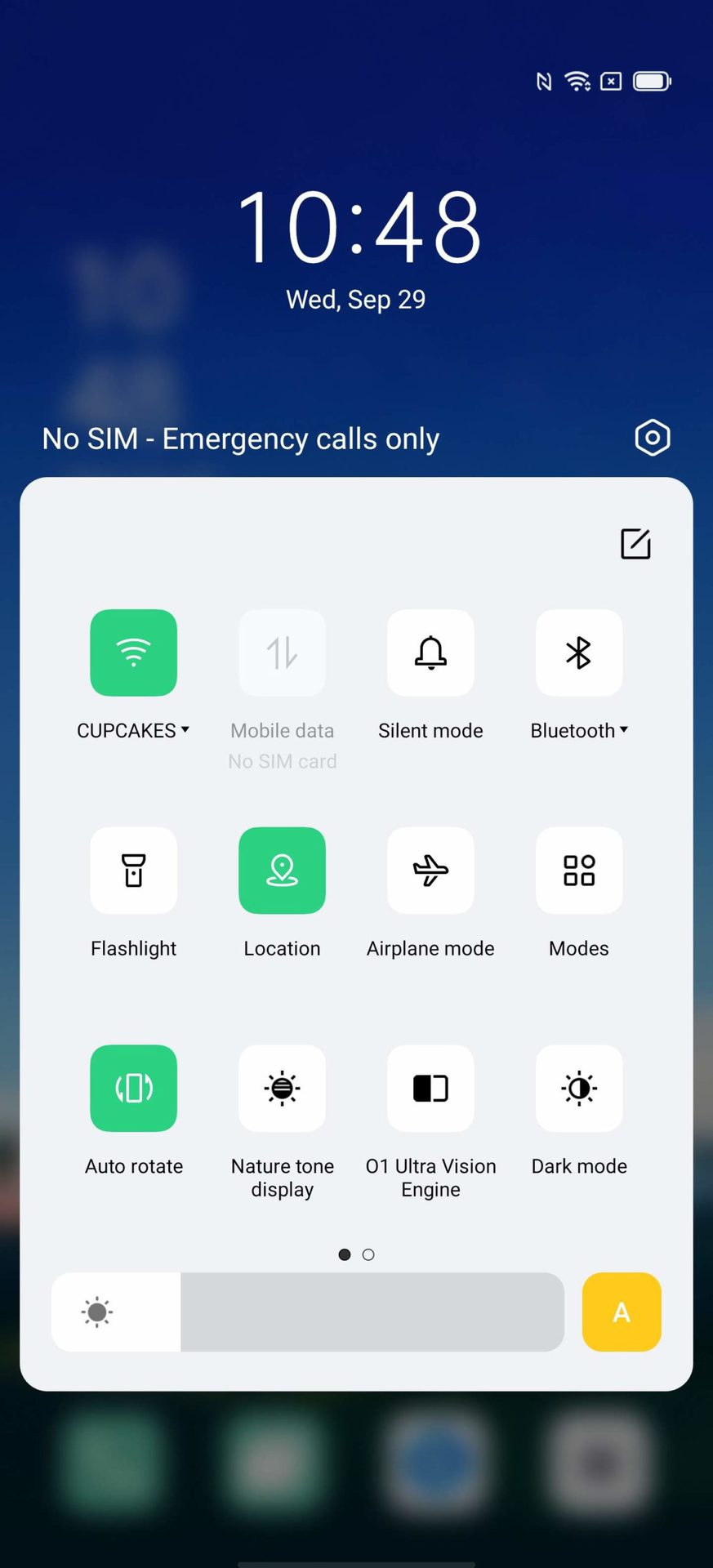Enable Silent mode
The image size is (713, 1568).
430,653
